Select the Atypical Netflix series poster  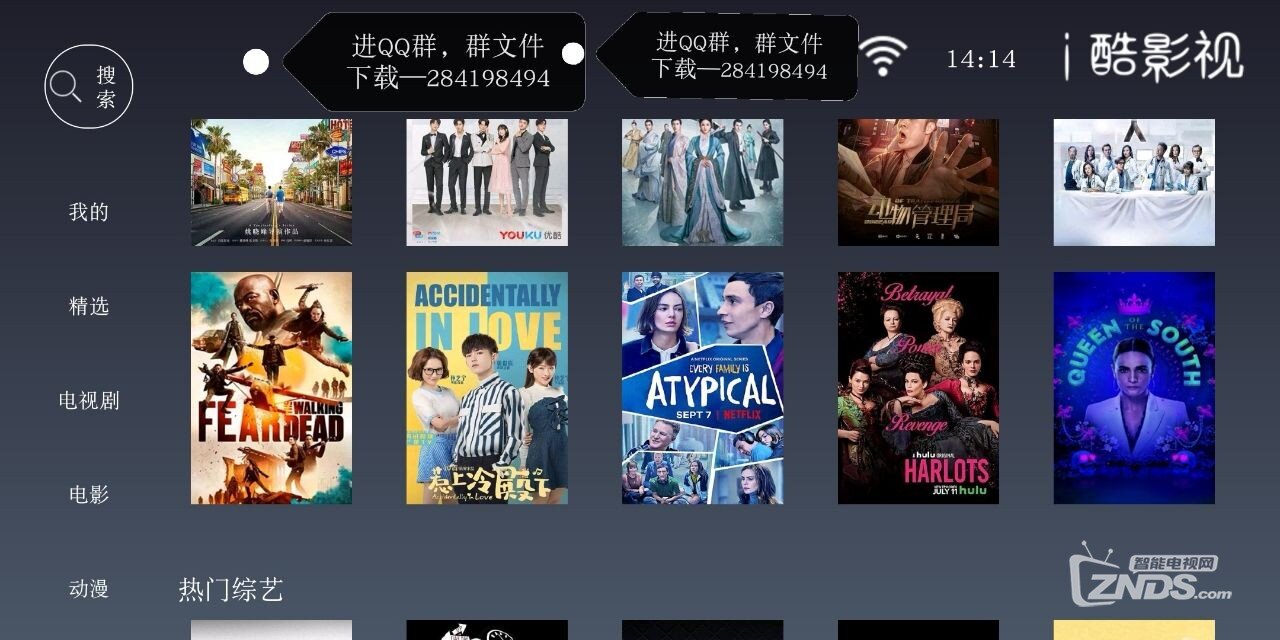click(x=702, y=388)
